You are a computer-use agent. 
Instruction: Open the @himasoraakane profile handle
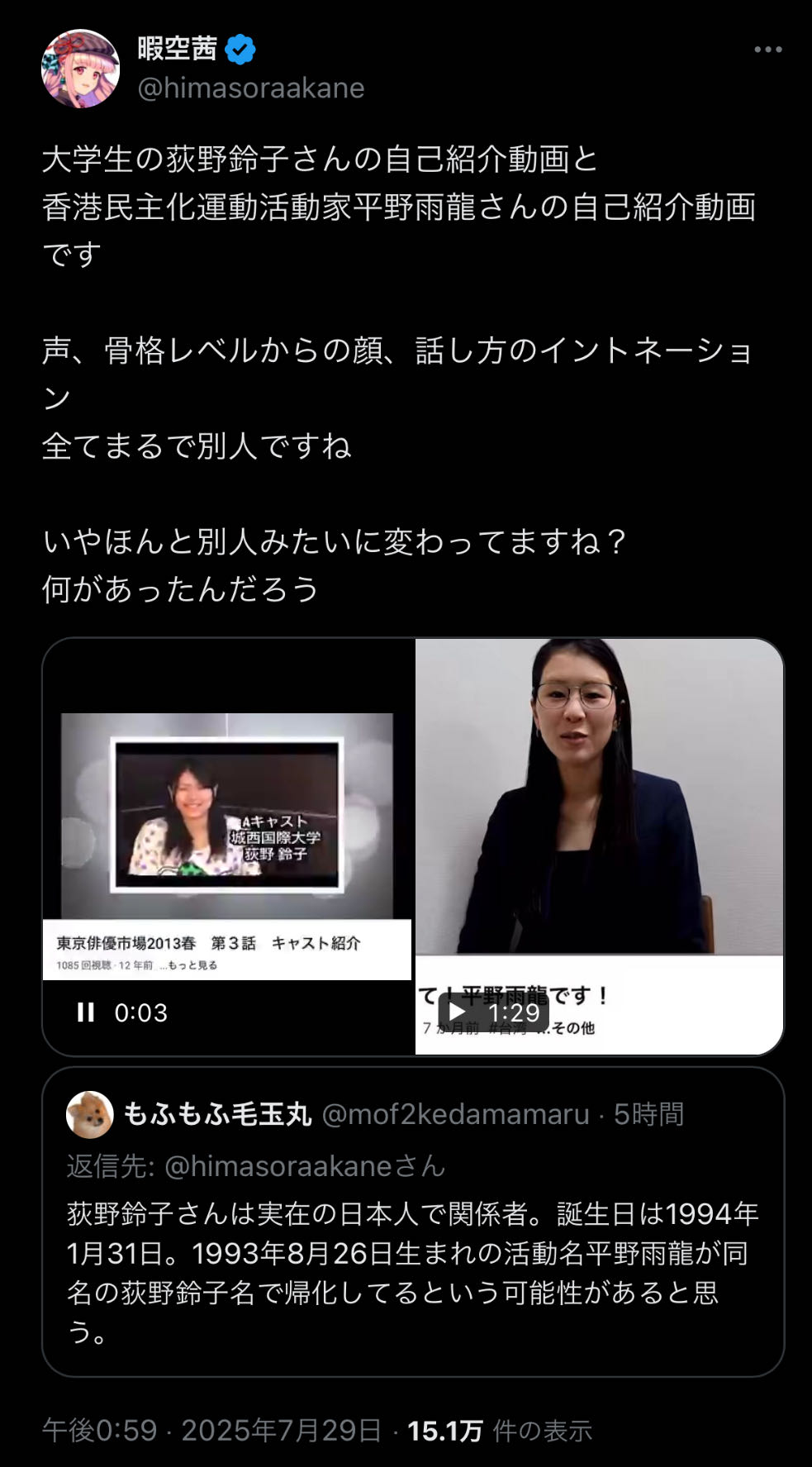[251, 88]
